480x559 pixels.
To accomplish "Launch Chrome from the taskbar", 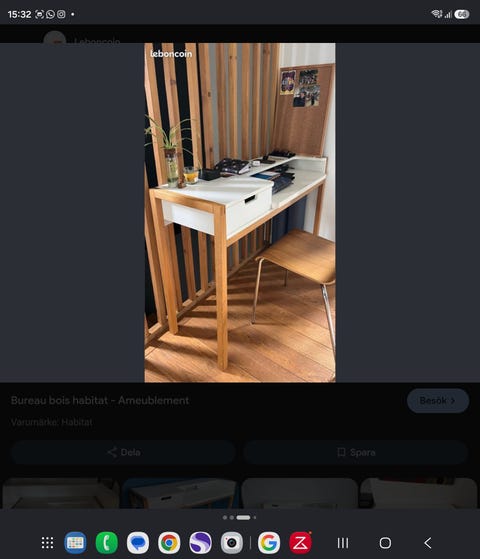I will [x=169, y=543].
